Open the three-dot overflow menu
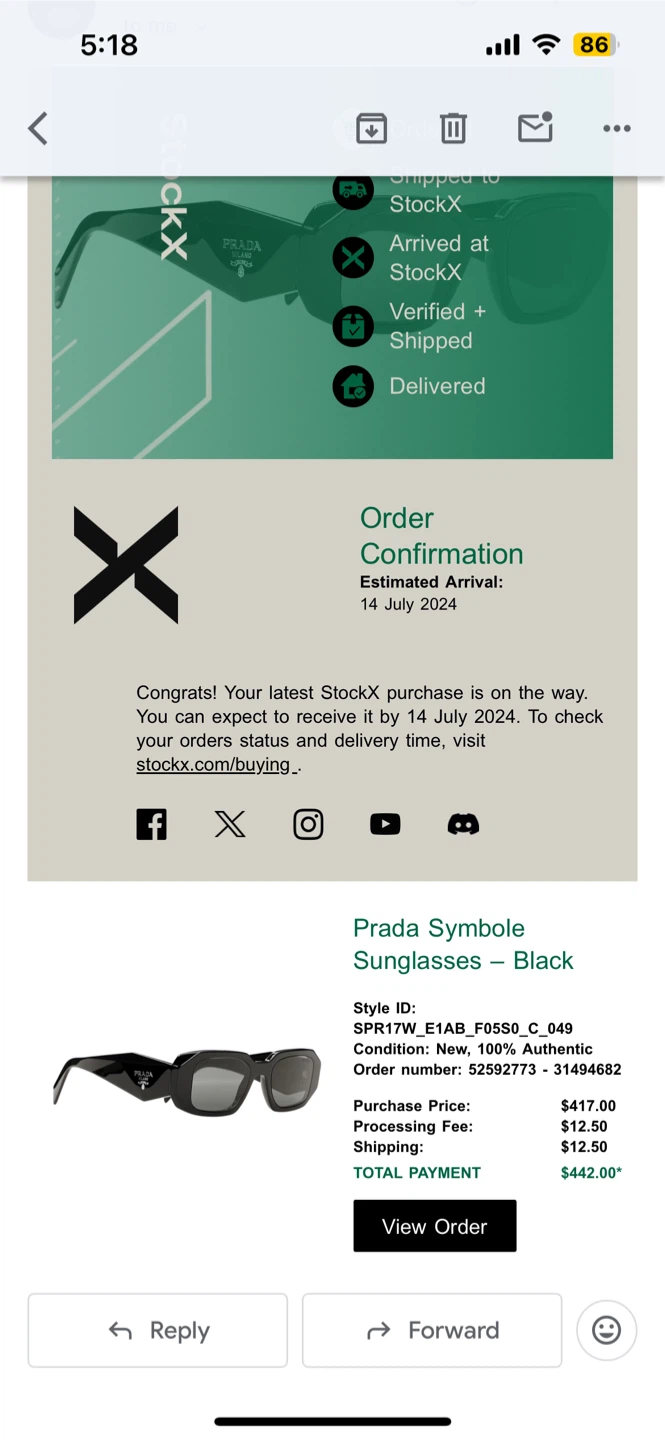Image resolution: width=665 pixels, height=1440 pixels. [617, 128]
